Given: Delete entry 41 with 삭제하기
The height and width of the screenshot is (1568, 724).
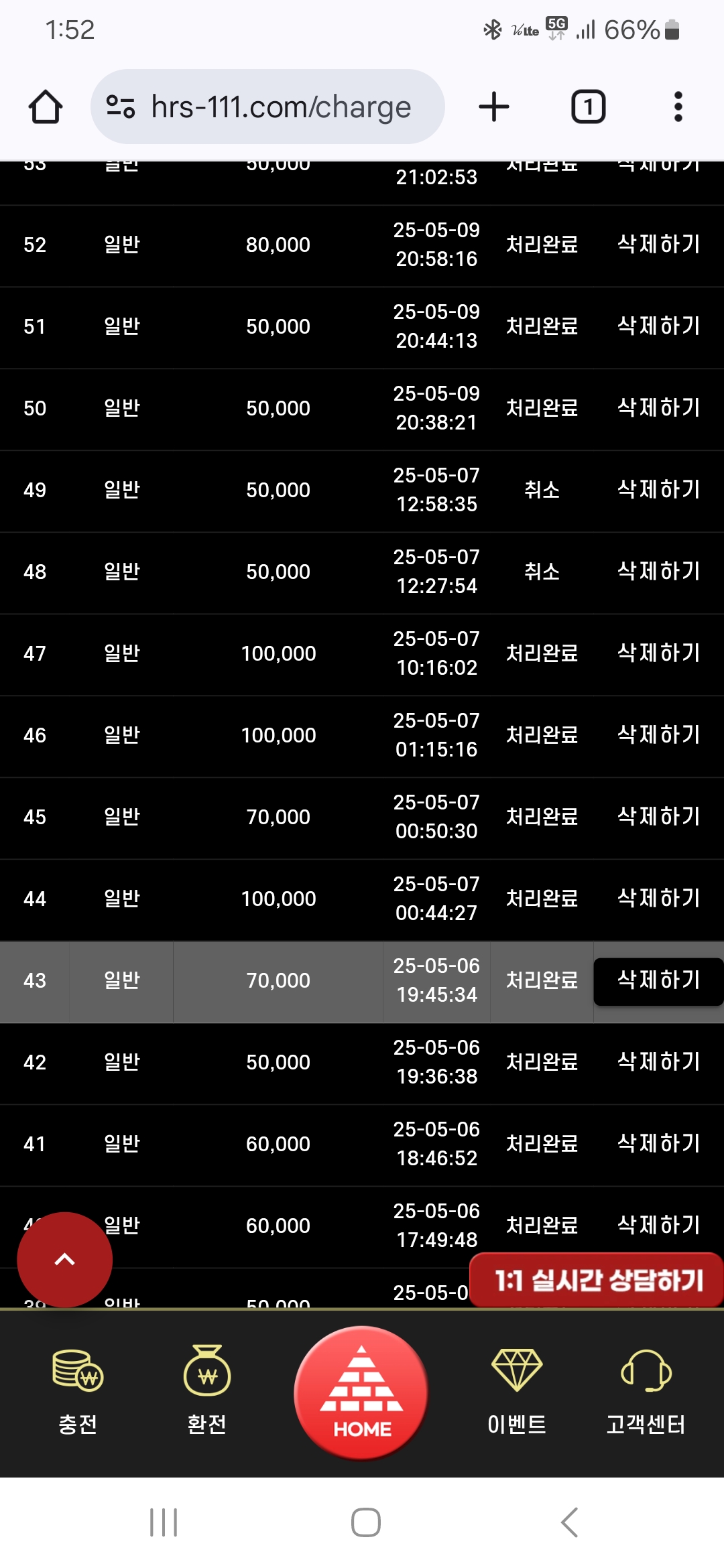Looking at the screenshot, I should pos(658,1144).
